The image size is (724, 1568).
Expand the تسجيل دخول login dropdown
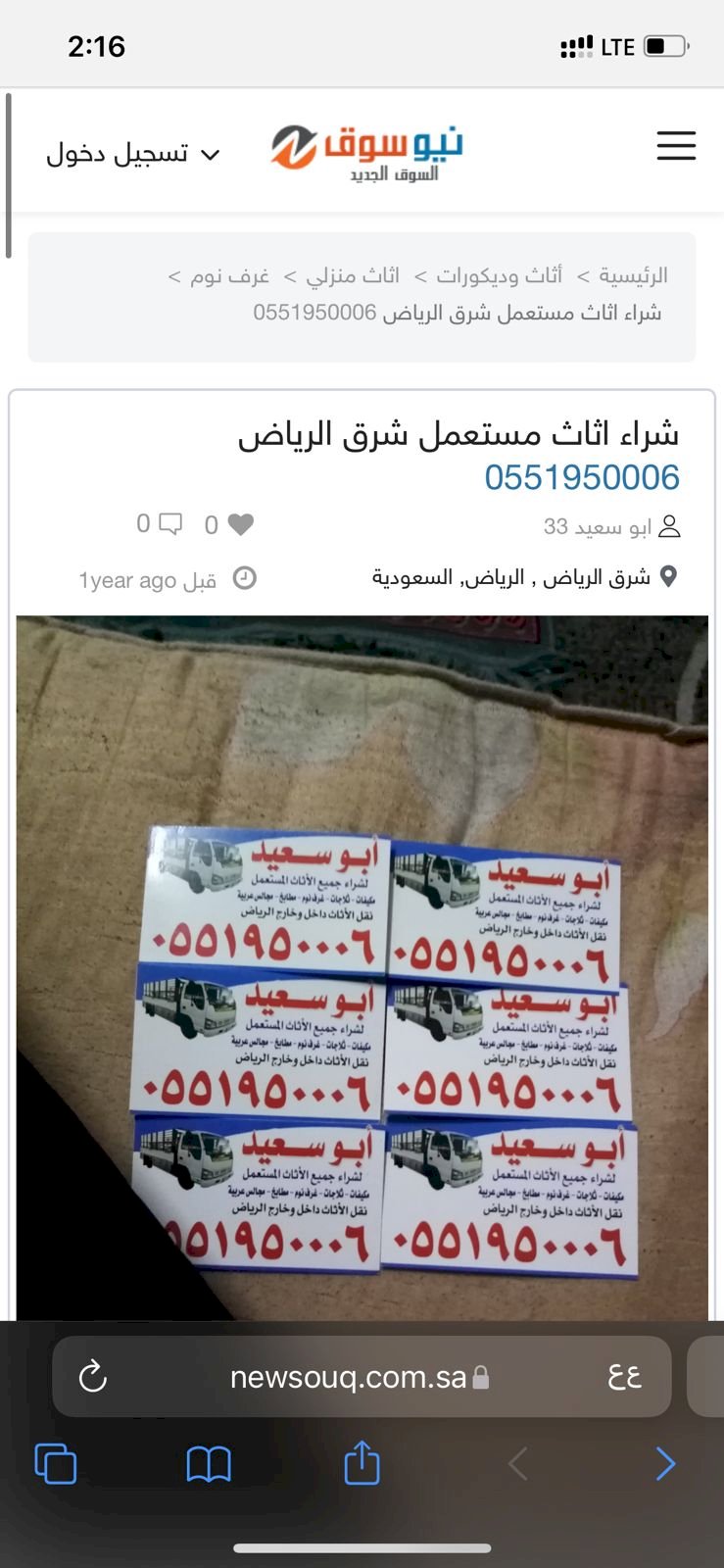click(133, 154)
